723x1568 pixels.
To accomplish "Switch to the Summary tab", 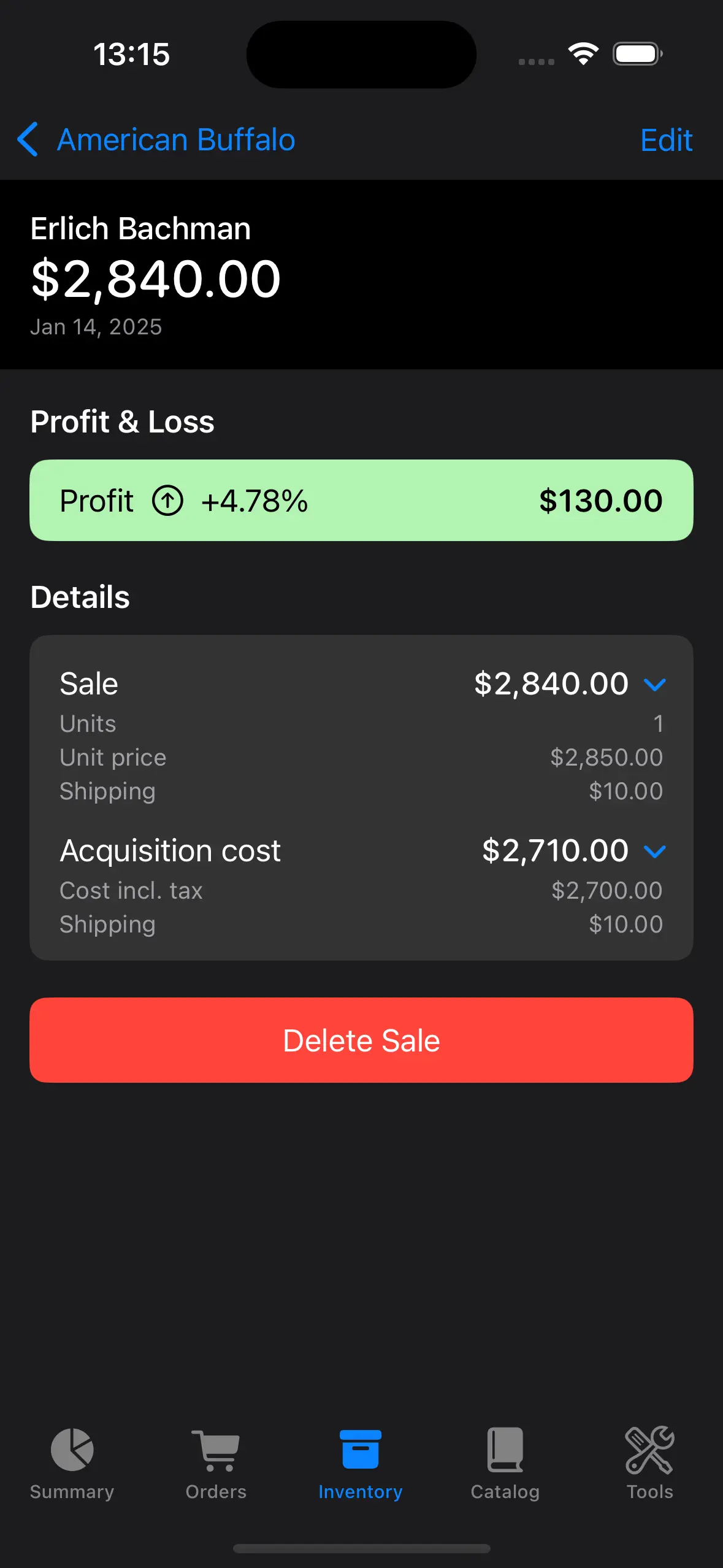I will tap(72, 1464).
